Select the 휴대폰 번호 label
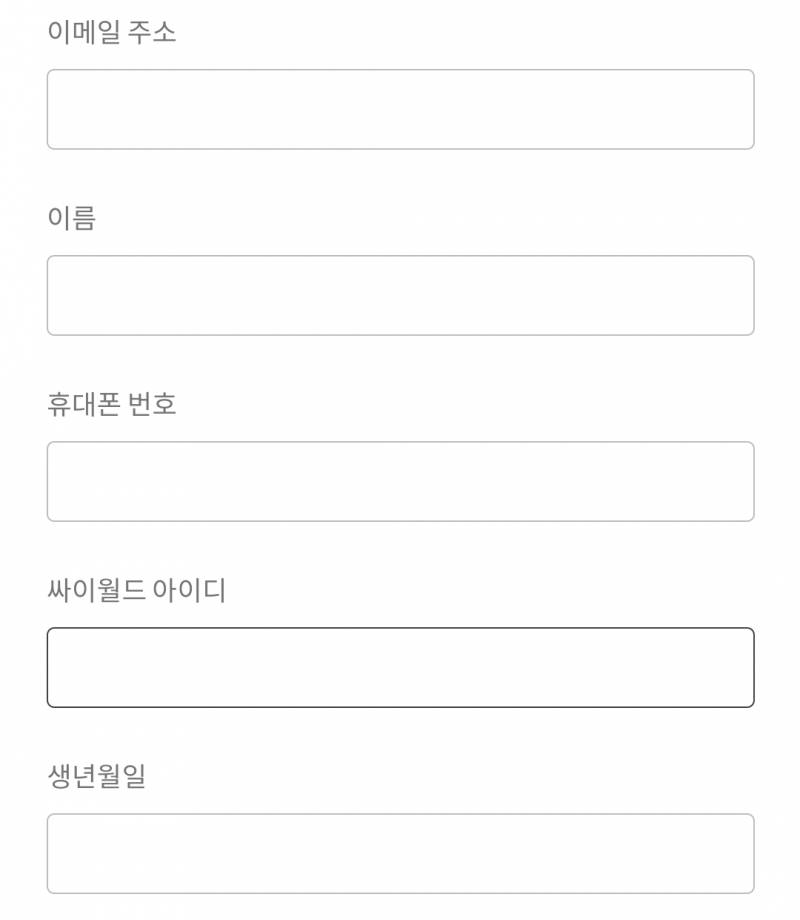This screenshot has height=920, width=800. (110, 402)
